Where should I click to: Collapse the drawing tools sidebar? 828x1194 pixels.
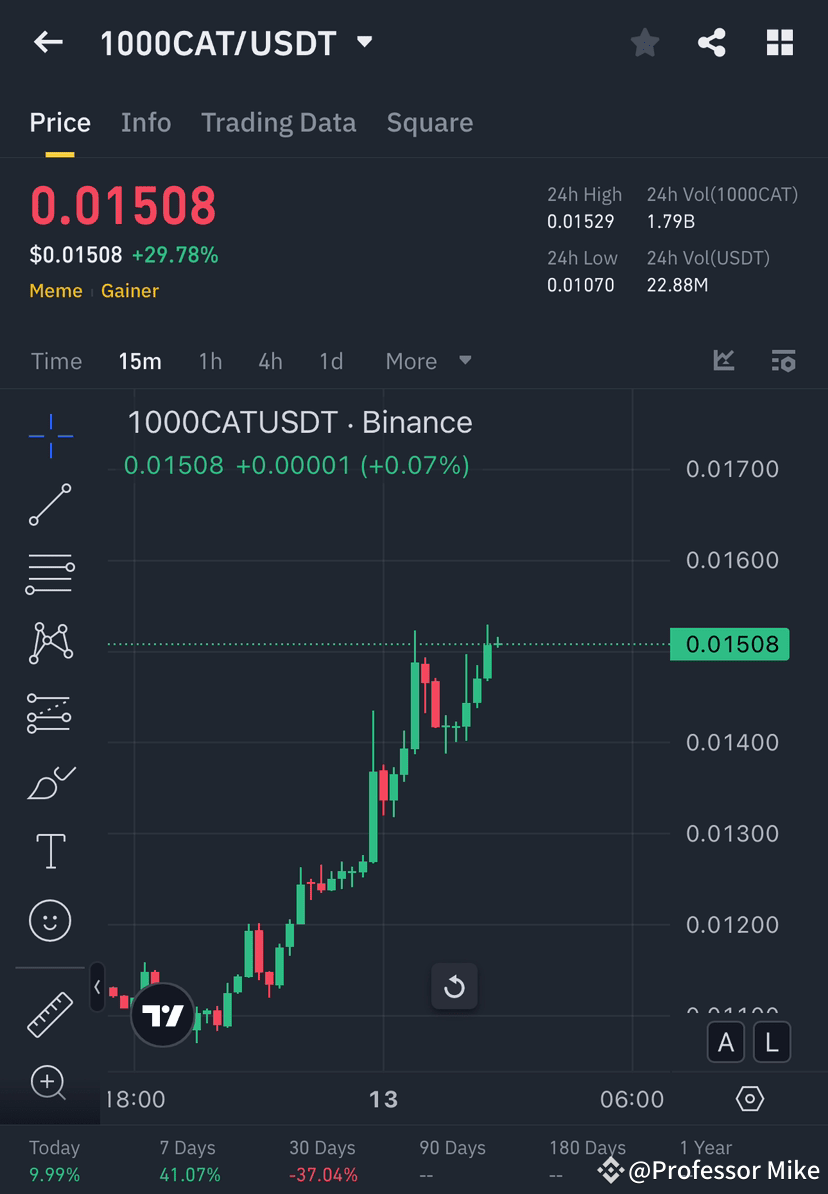tap(96, 987)
